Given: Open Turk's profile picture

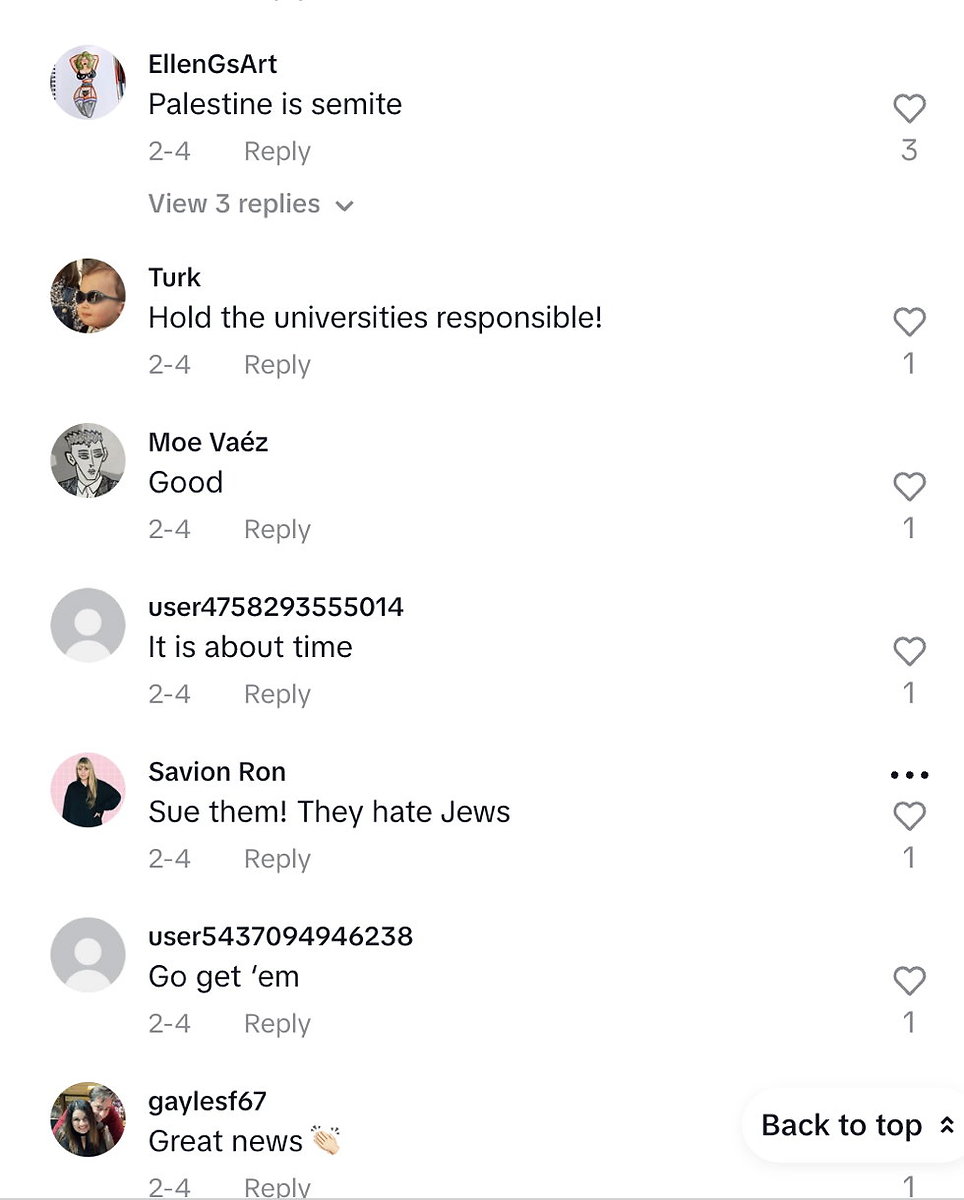Looking at the screenshot, I should (x=88, y=296).
